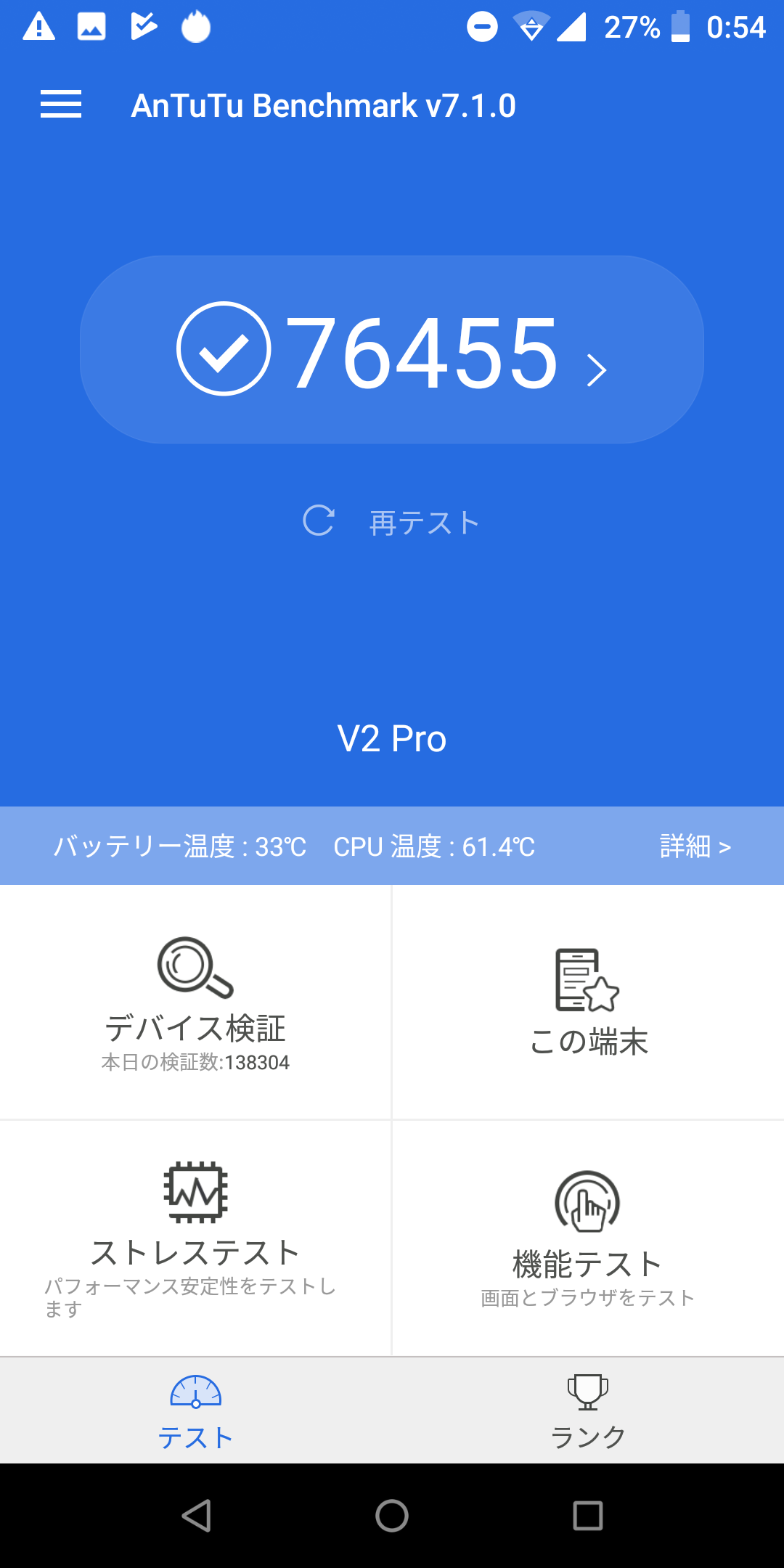Open デバイス検証 device verification
Image resolution: width=784 pixels, height=1568 pixels.
pos(195,1003)
